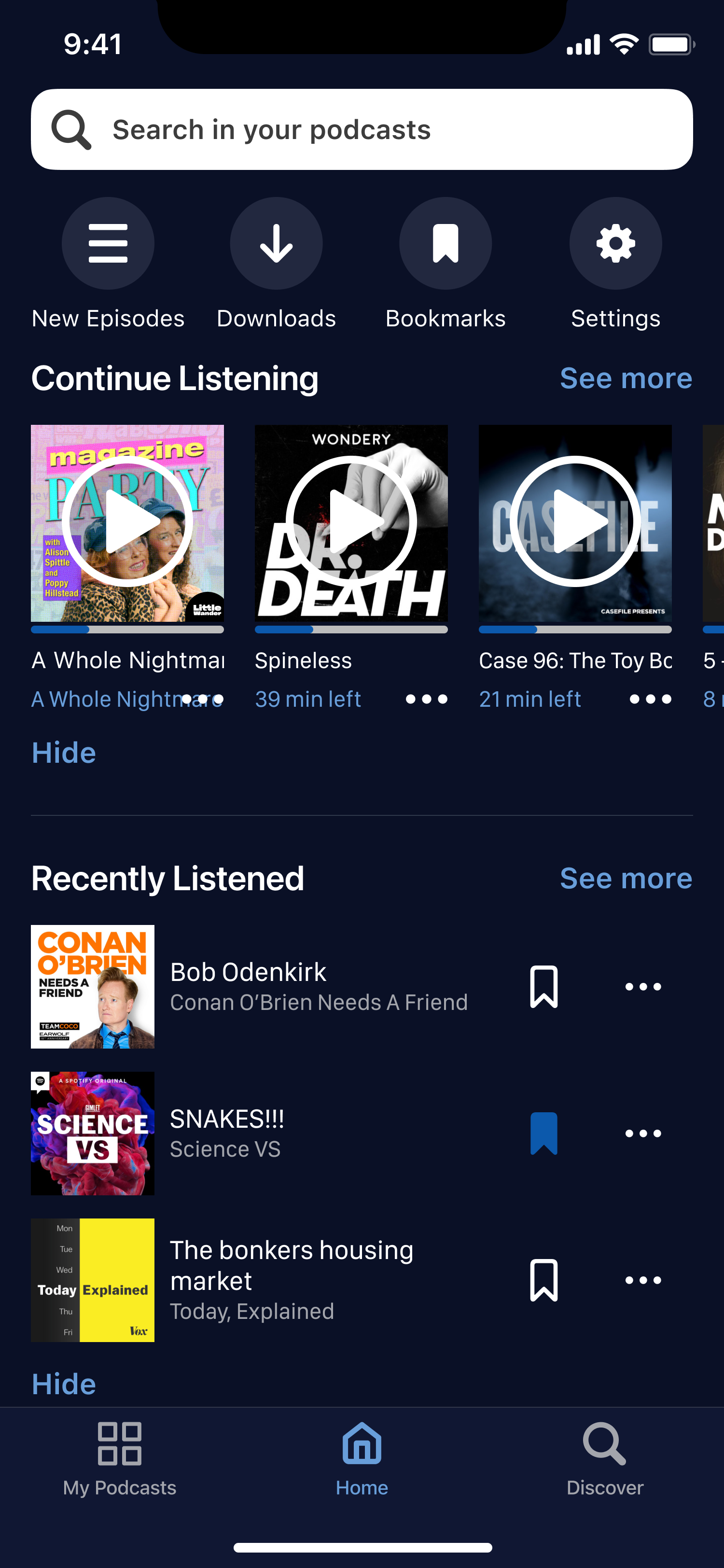724x1568 pixels.
Task: Bookmark the Bob Odenkirk episode
Action: point(543,987)
